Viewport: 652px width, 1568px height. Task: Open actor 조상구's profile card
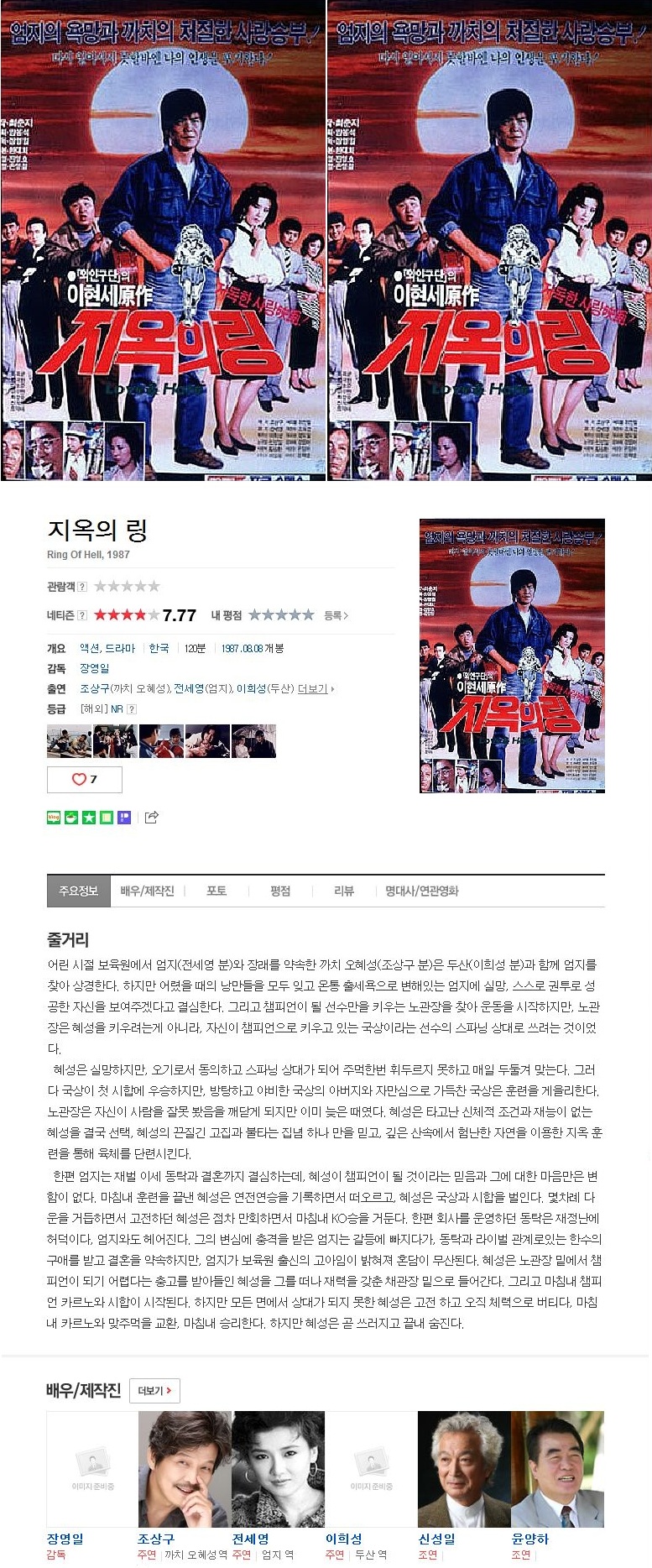point(185,1469)
